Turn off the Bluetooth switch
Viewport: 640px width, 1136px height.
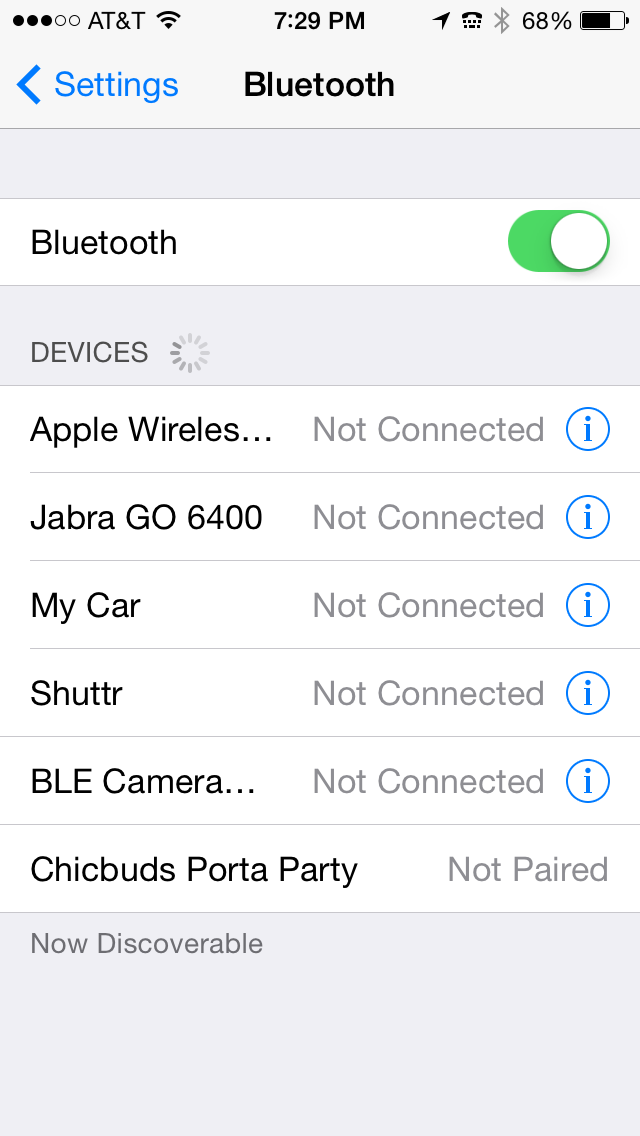(558, 242)
